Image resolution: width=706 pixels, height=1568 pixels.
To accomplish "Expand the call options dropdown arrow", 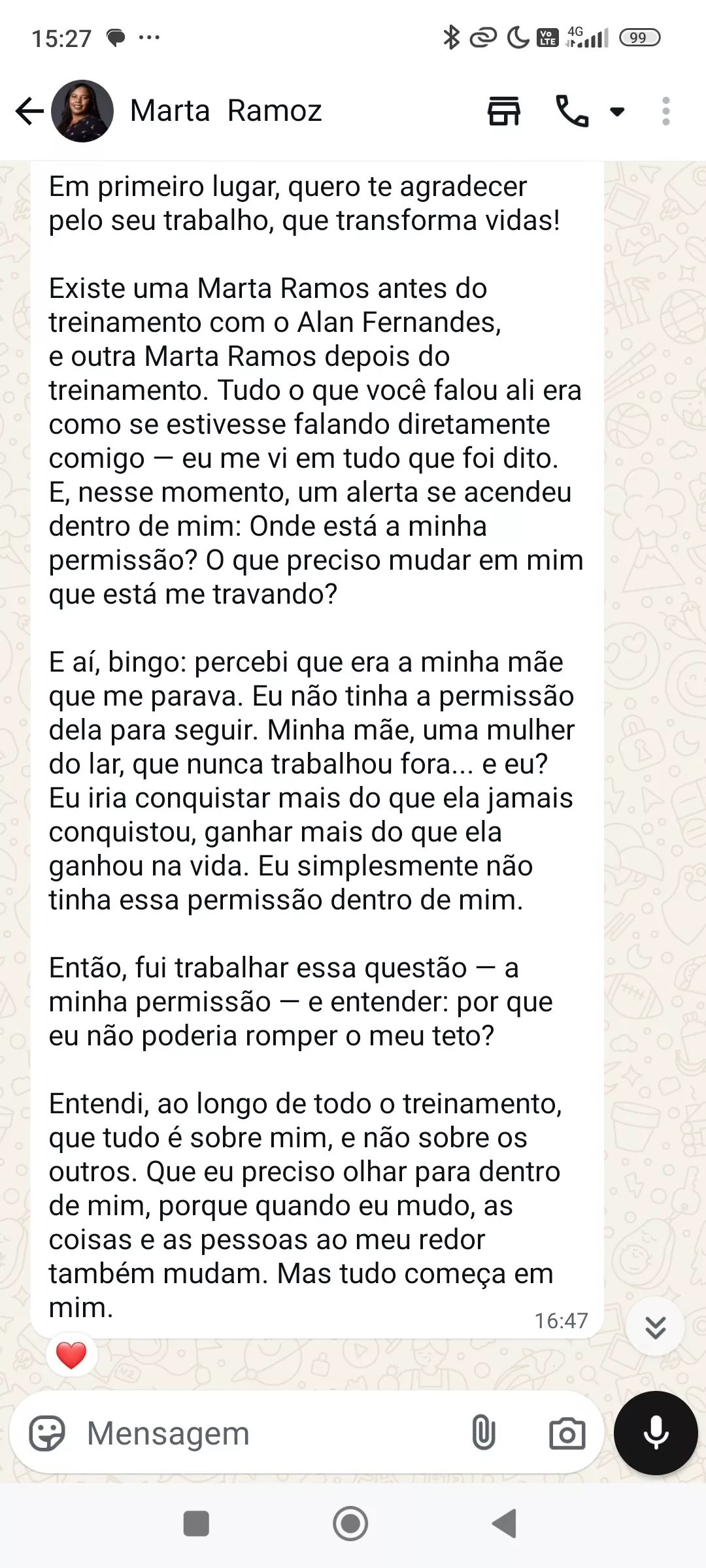I will 617,112.
